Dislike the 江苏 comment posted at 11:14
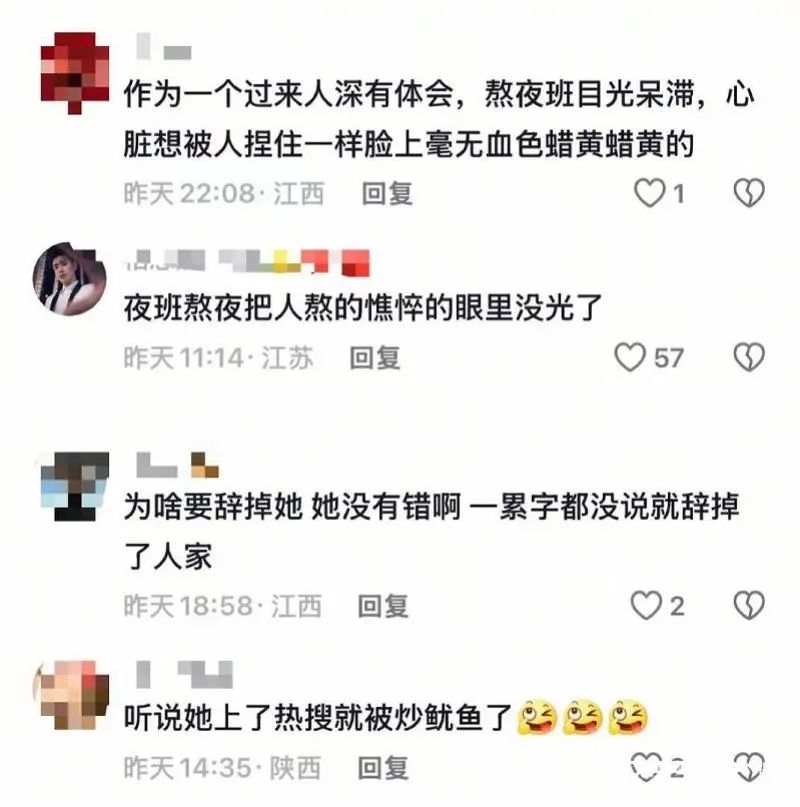Viewport: 800px width, 807px height. (x=749, y=357)
